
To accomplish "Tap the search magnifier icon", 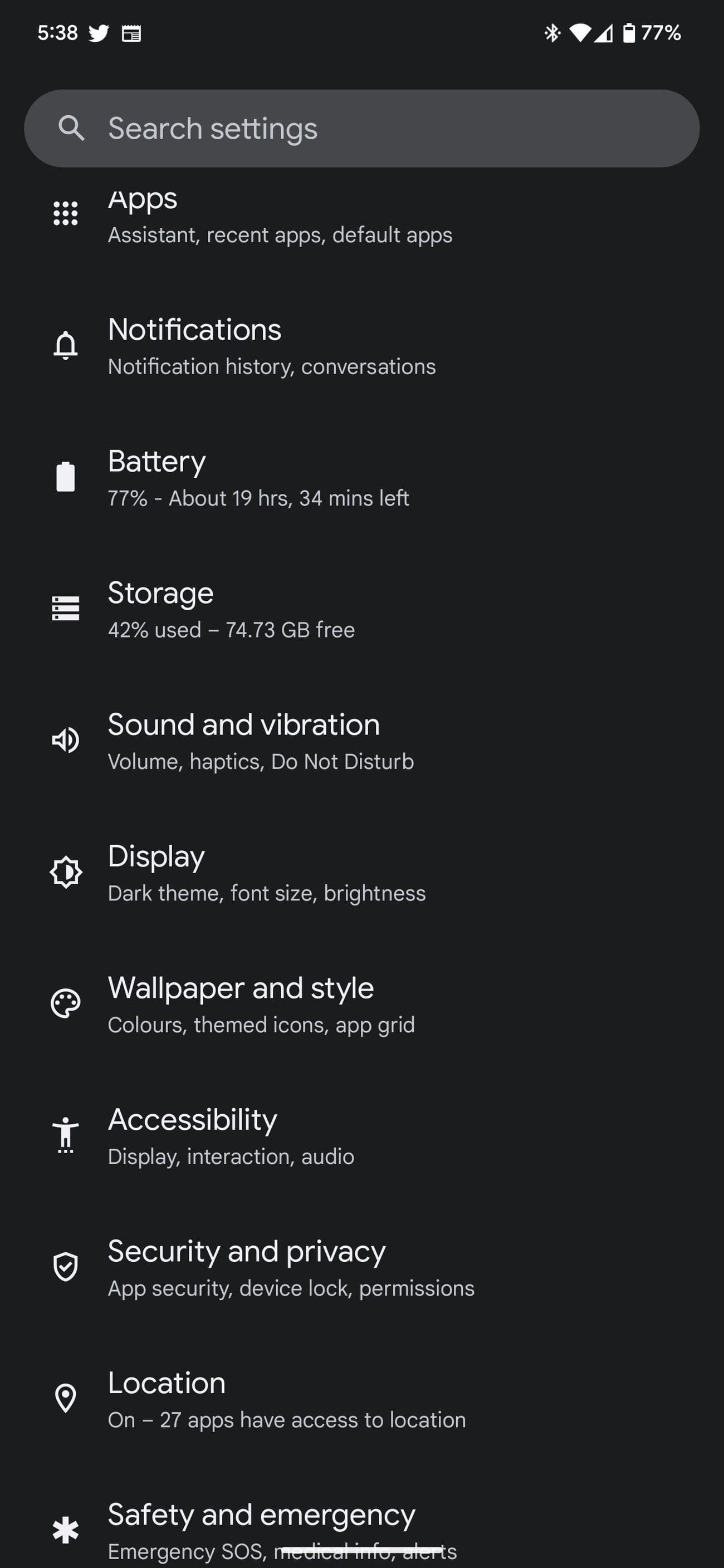I will point(72,128).
